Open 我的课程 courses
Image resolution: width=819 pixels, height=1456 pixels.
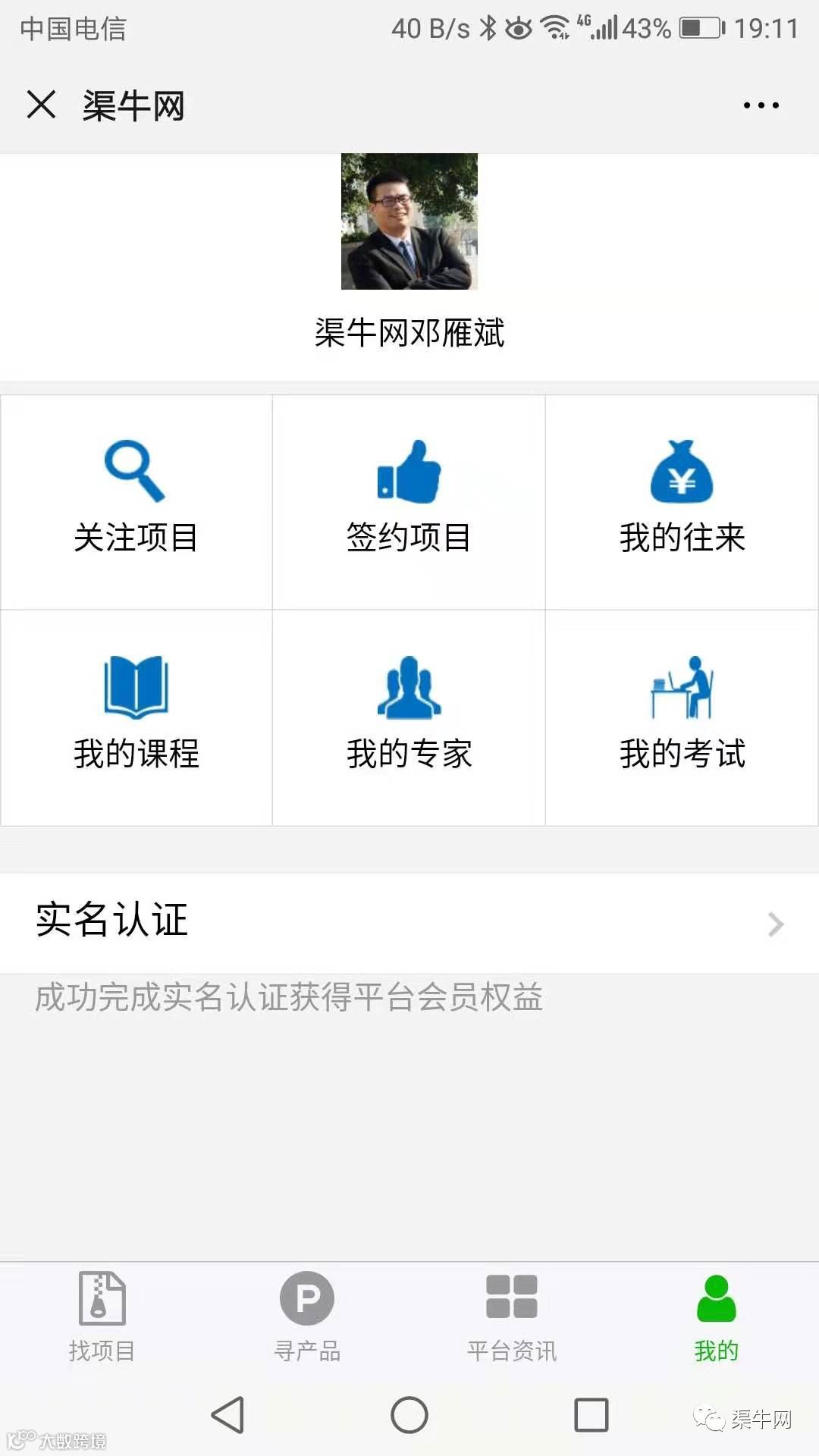pos(136,717)
